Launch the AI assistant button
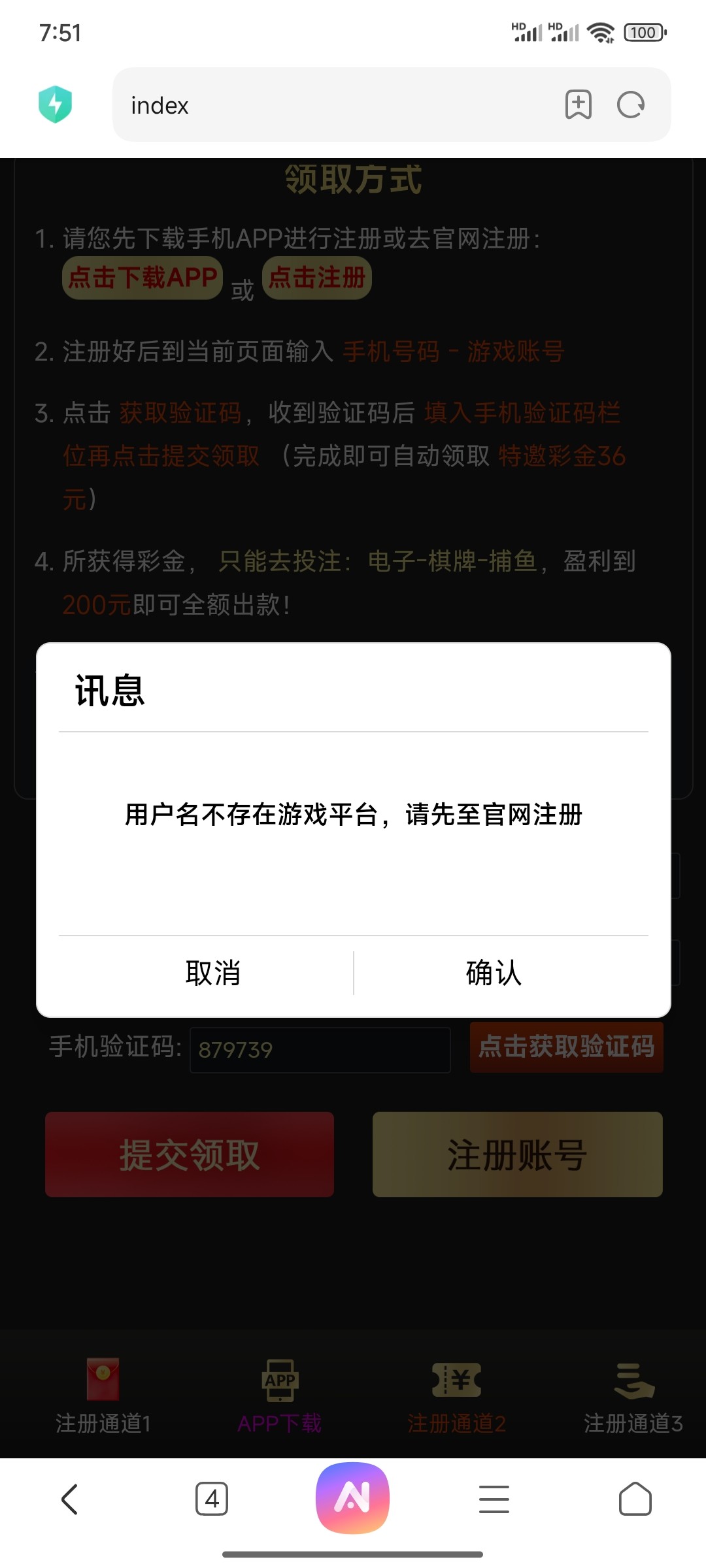 point(353,1497)
